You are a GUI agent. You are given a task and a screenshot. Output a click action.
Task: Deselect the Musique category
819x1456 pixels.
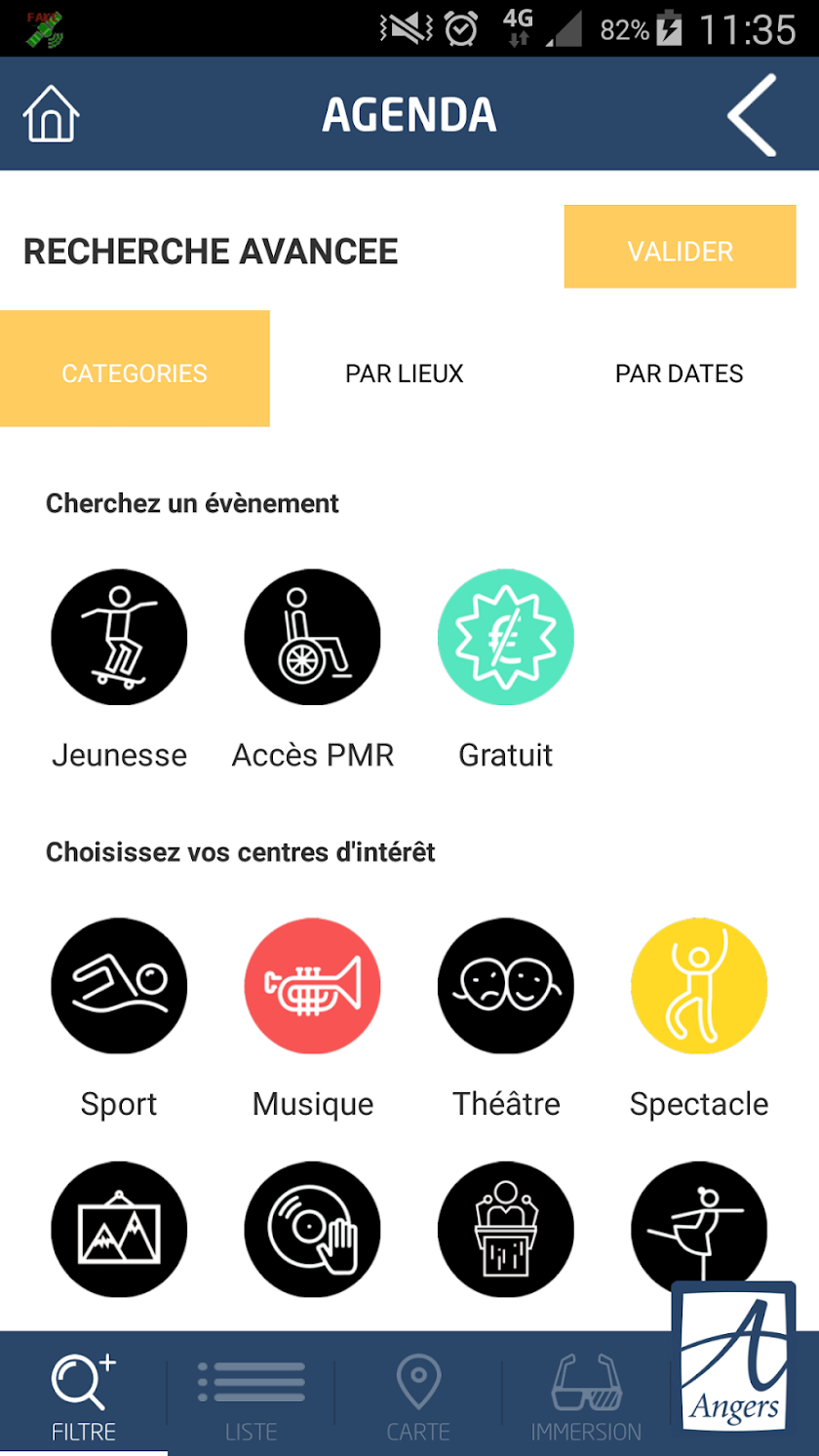coord(312,986)
